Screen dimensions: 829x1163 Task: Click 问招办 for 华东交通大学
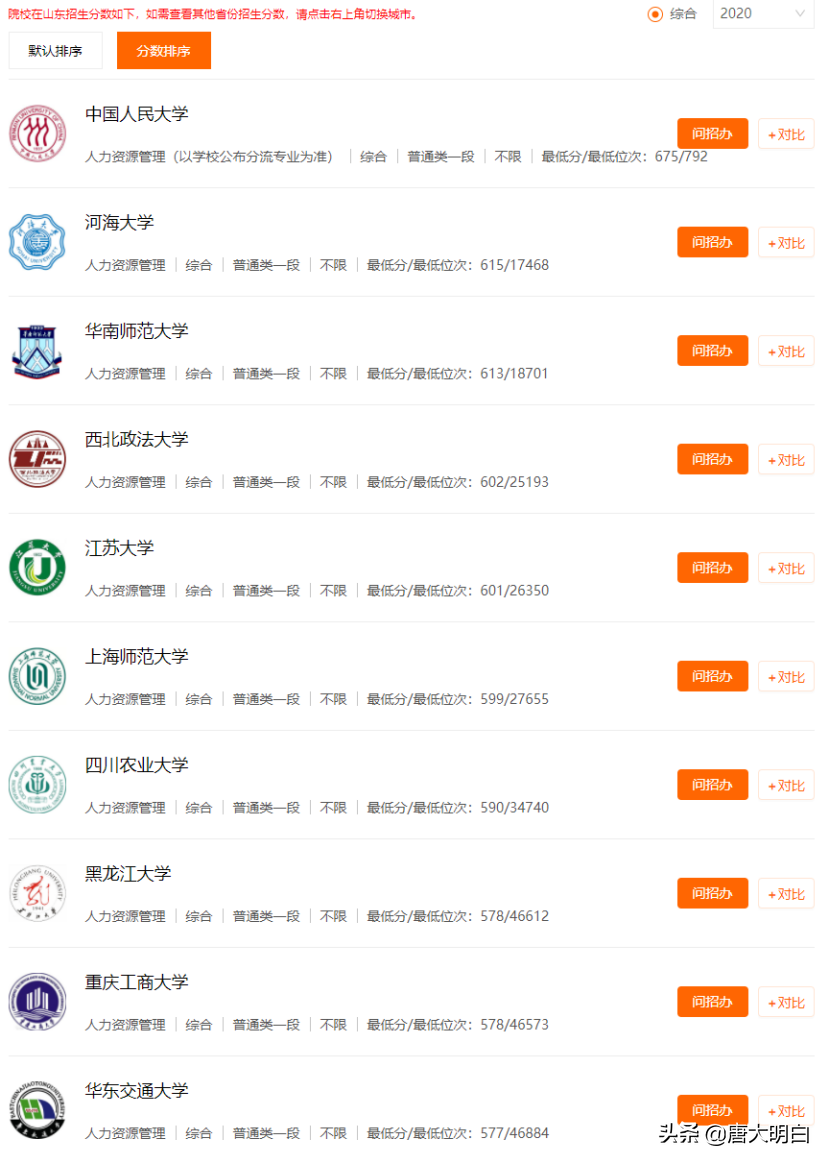coord(712,1110)
